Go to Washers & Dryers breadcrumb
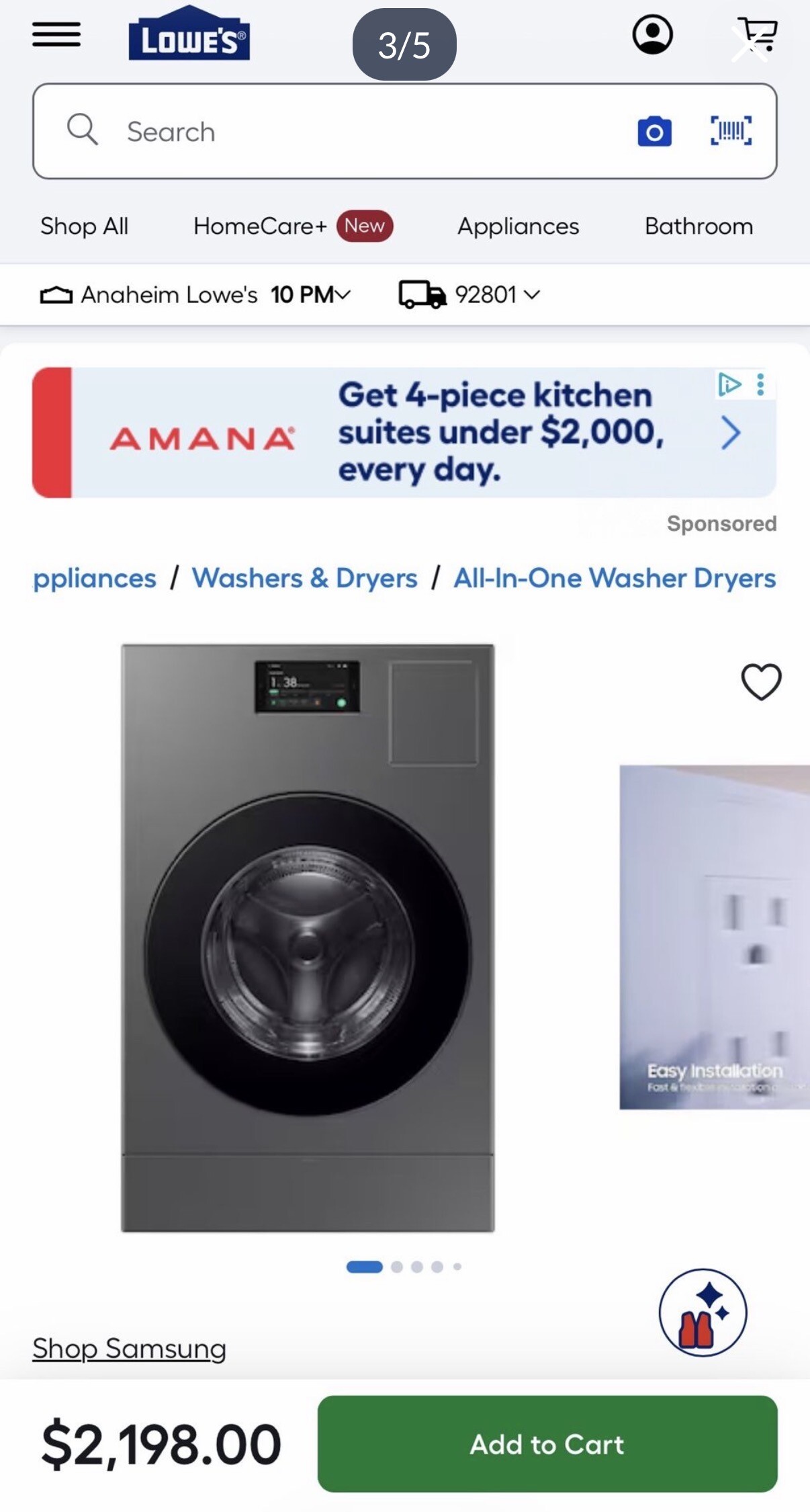The height and width of the screenshot is (1512, 810). pyautogui.click(x=304, y=578)
